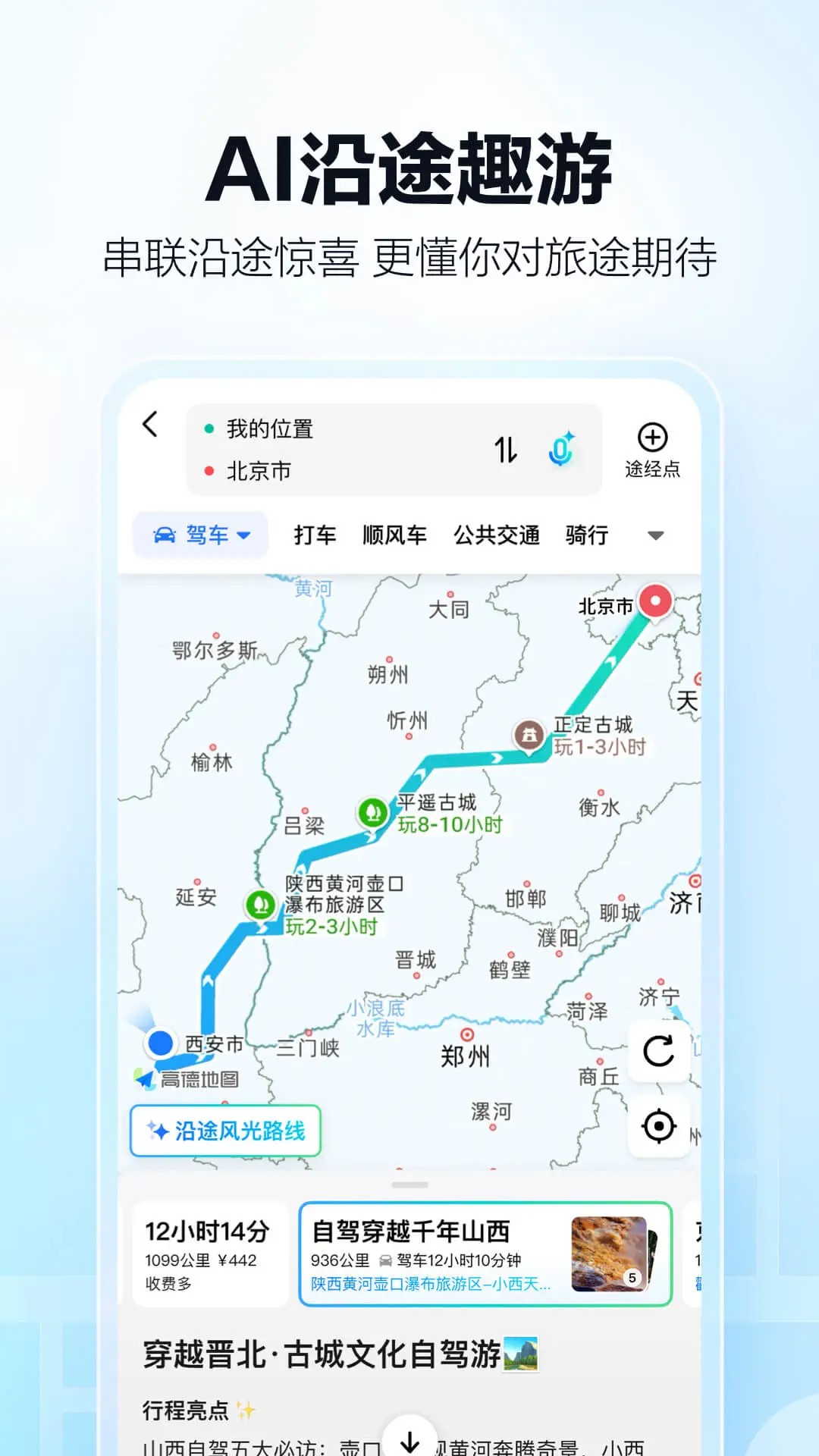Activate voice input for destination
Image resolution: width=819 pixels, height=1456 pixels.
tap(561, 449)
